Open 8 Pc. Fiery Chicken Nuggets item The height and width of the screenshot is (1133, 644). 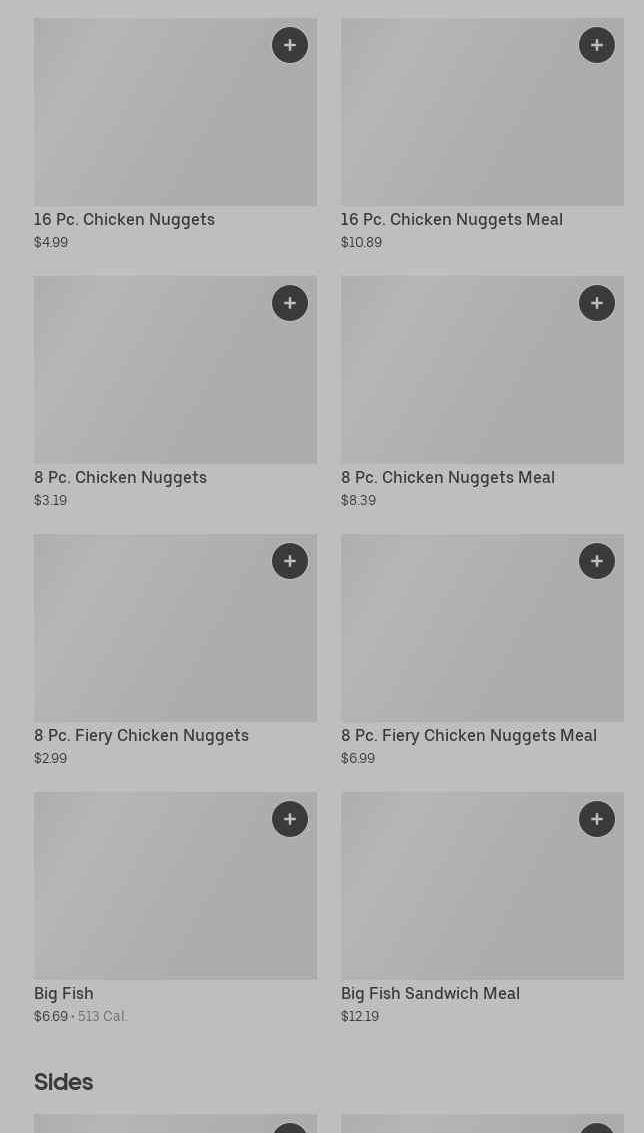150,640
